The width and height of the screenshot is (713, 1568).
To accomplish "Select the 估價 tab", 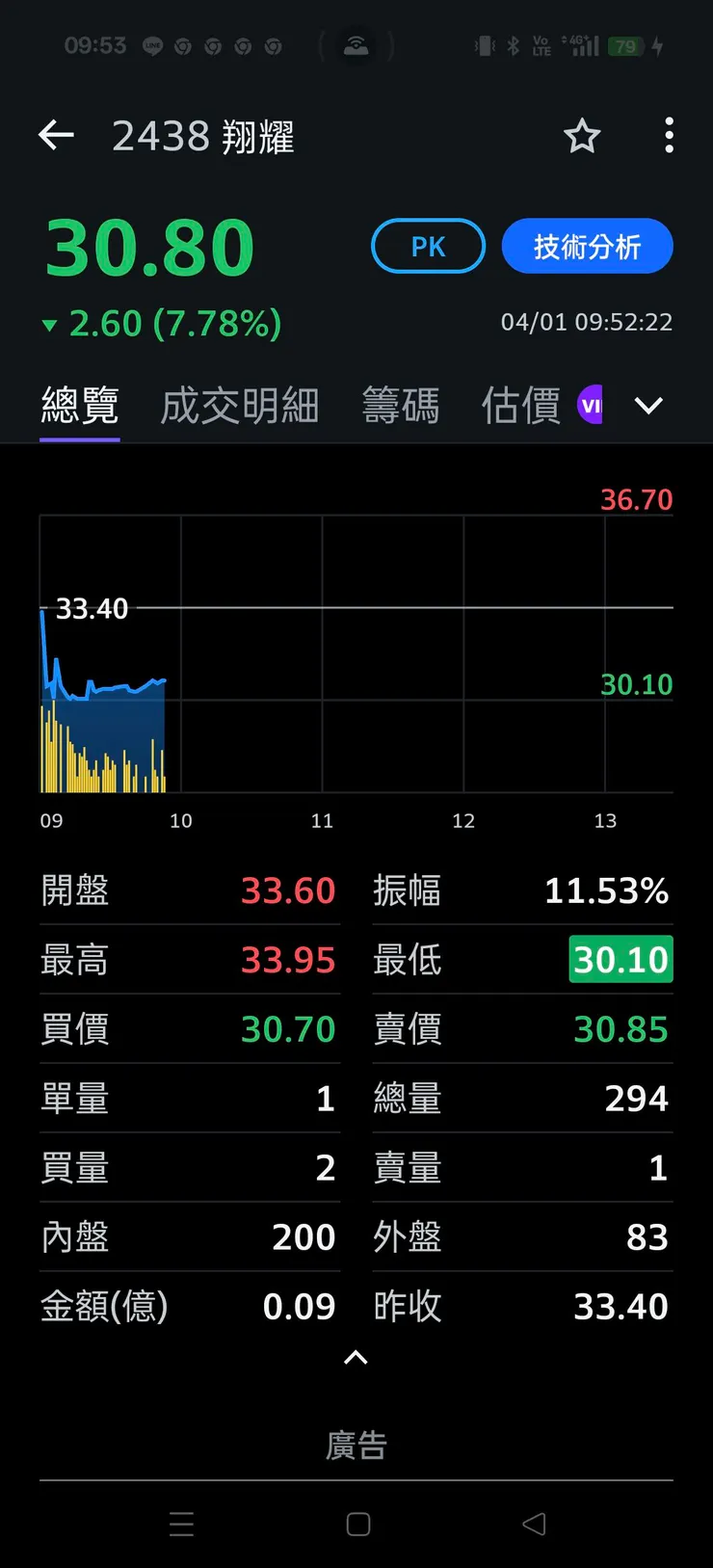I will [x=519, y=405].
